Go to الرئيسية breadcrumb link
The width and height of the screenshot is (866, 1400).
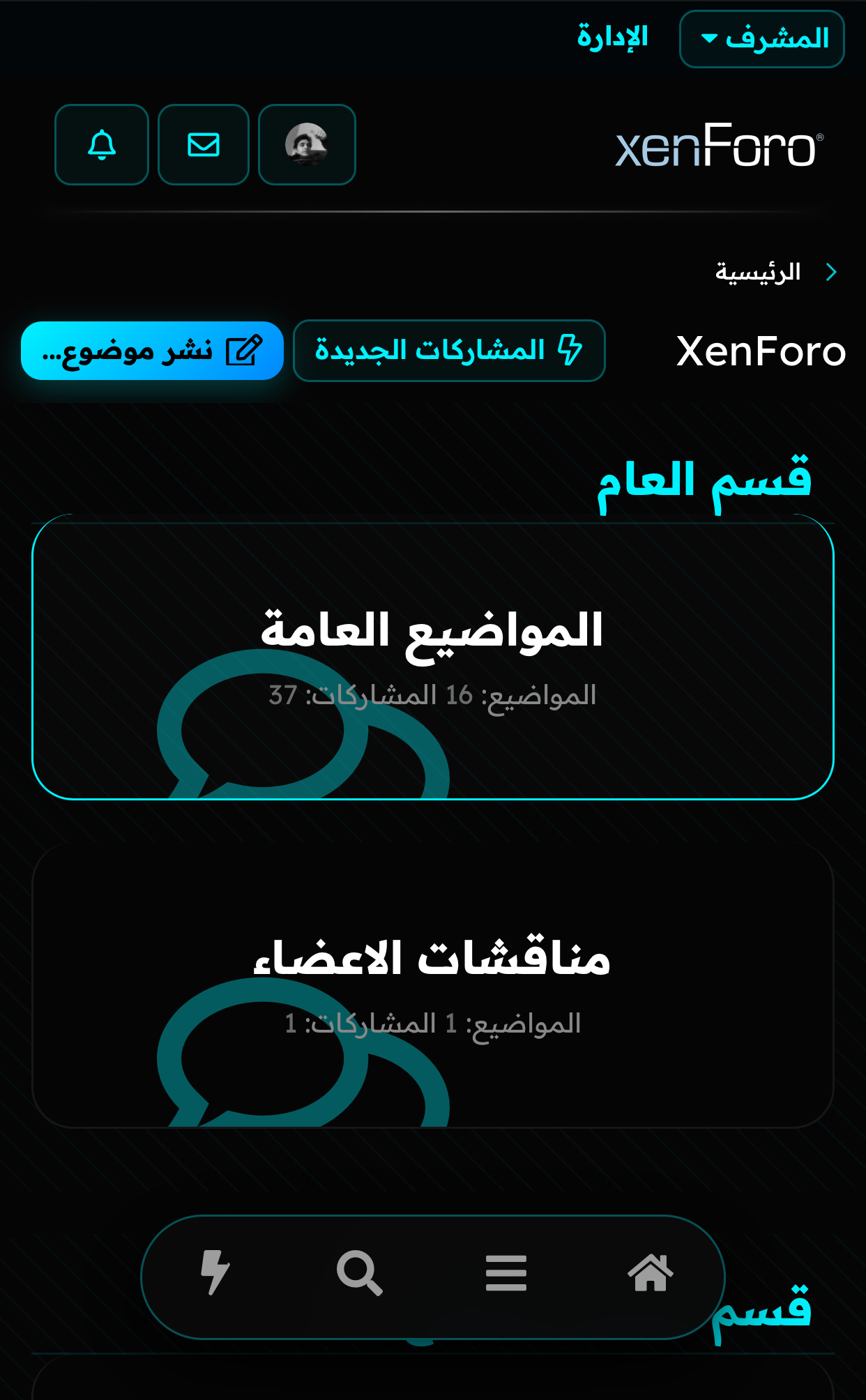757,272
